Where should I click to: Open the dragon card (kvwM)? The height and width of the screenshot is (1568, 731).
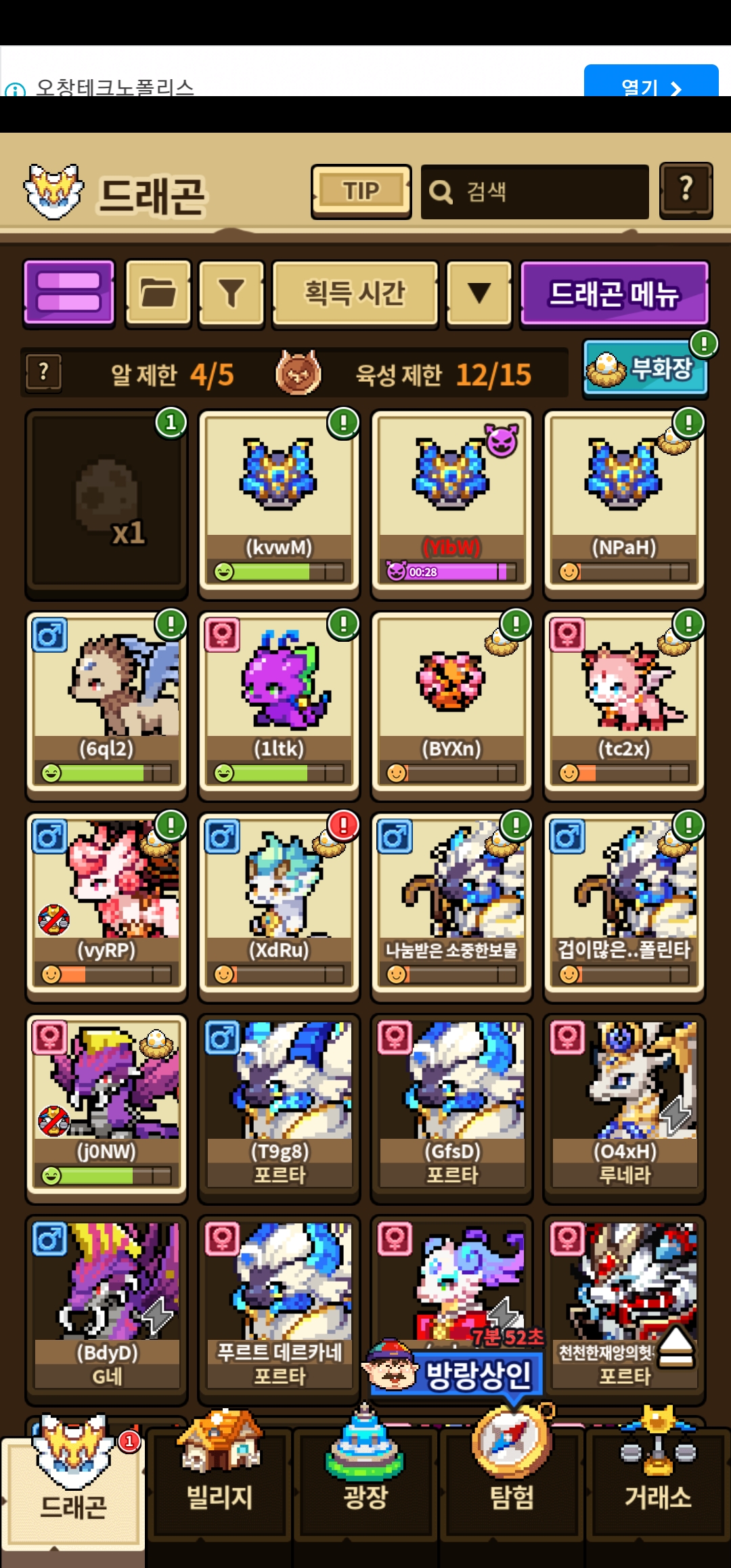click(x=279, y=503)
